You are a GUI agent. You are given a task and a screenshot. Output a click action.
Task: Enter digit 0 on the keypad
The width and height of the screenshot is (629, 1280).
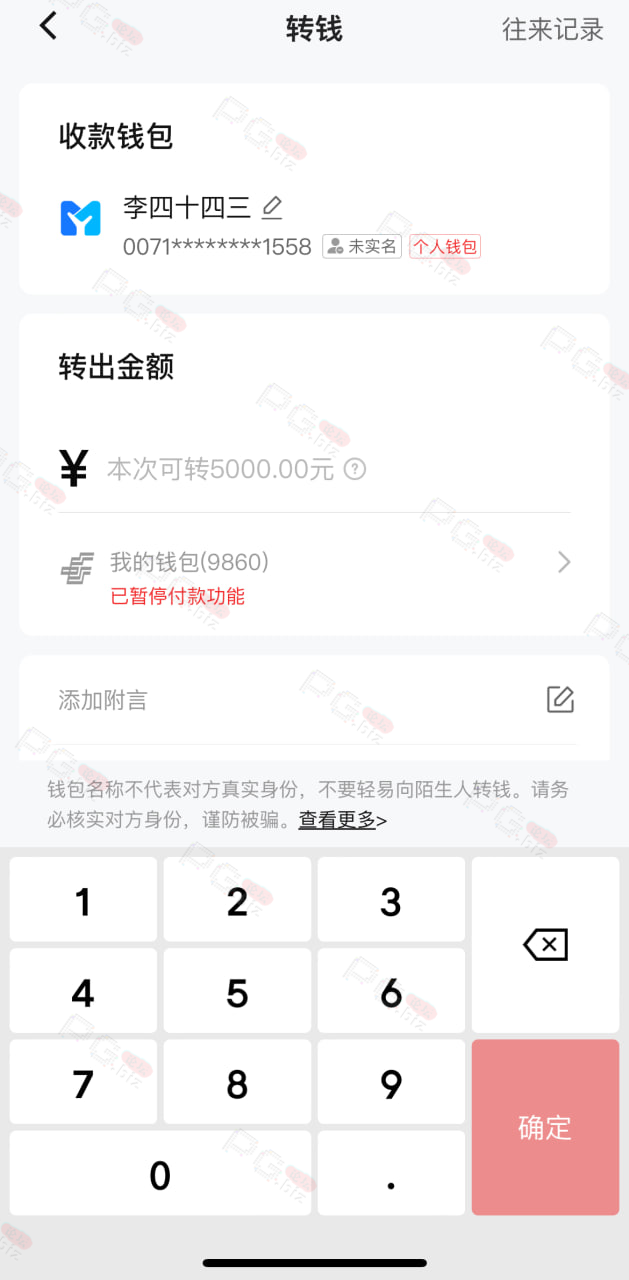coord(160,1173)
